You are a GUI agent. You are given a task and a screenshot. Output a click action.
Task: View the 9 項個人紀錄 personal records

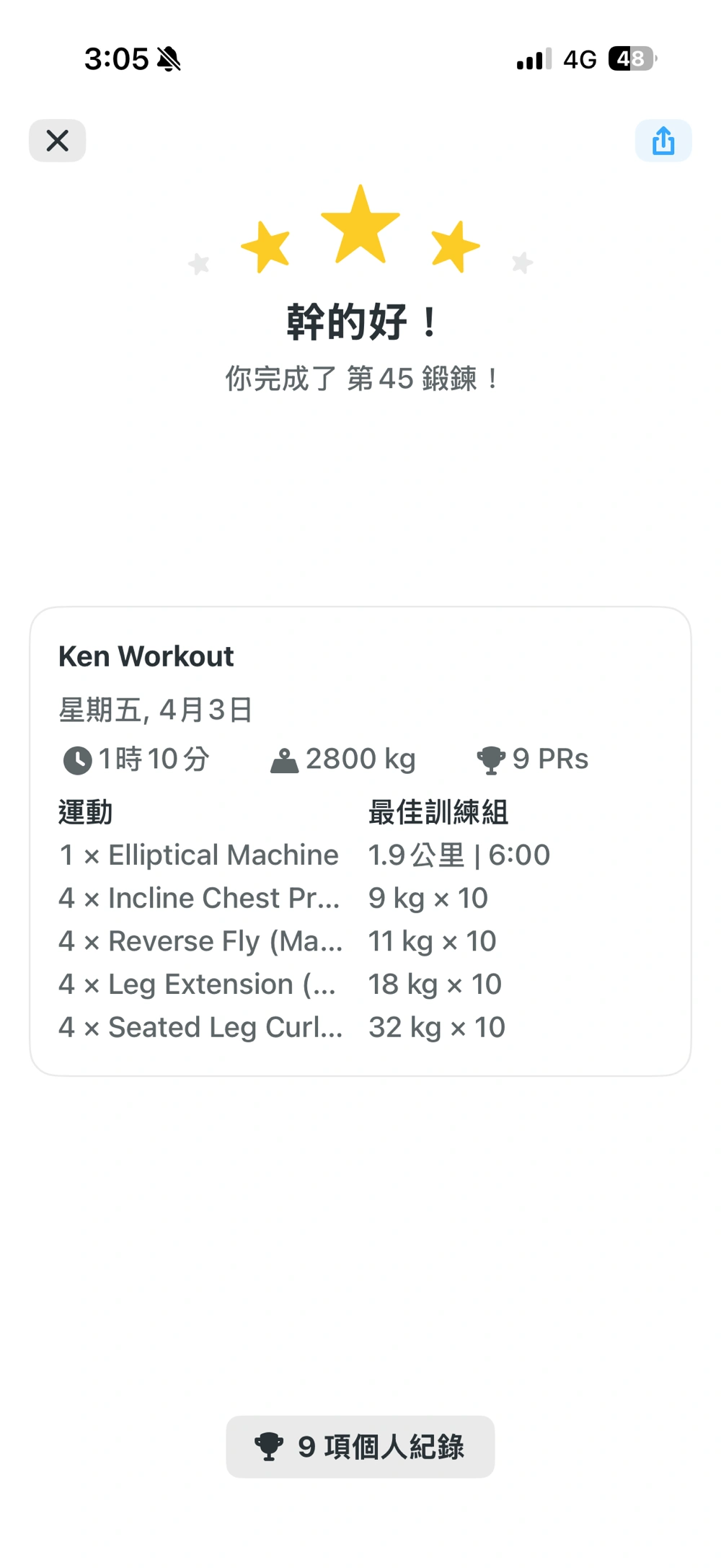point(360,1446)
